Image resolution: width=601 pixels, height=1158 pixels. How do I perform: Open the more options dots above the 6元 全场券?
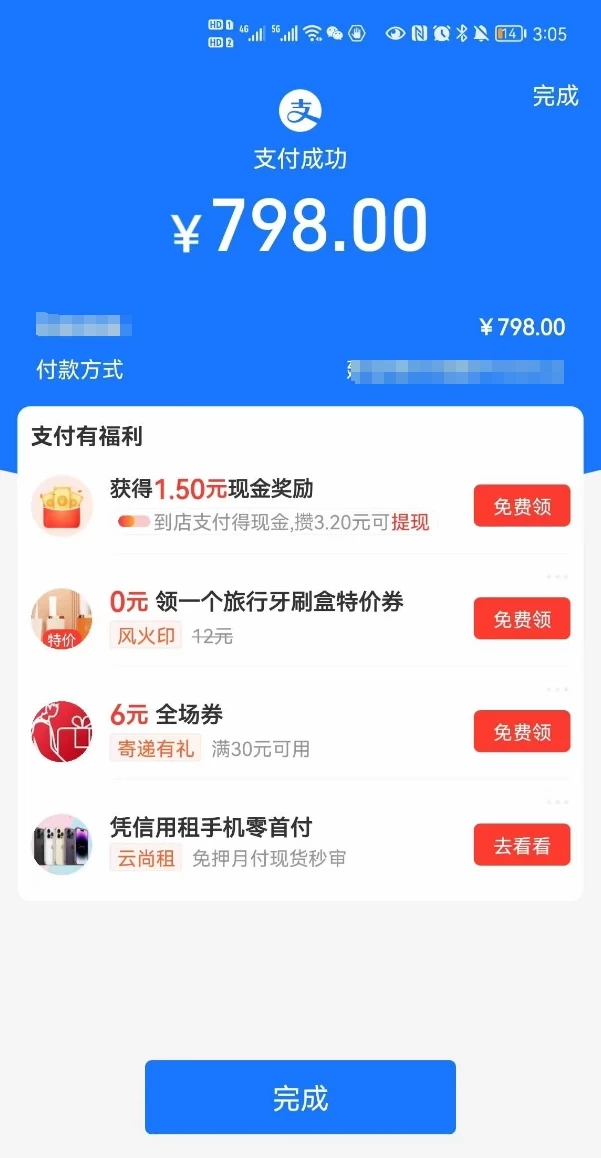tap(557, 690)
